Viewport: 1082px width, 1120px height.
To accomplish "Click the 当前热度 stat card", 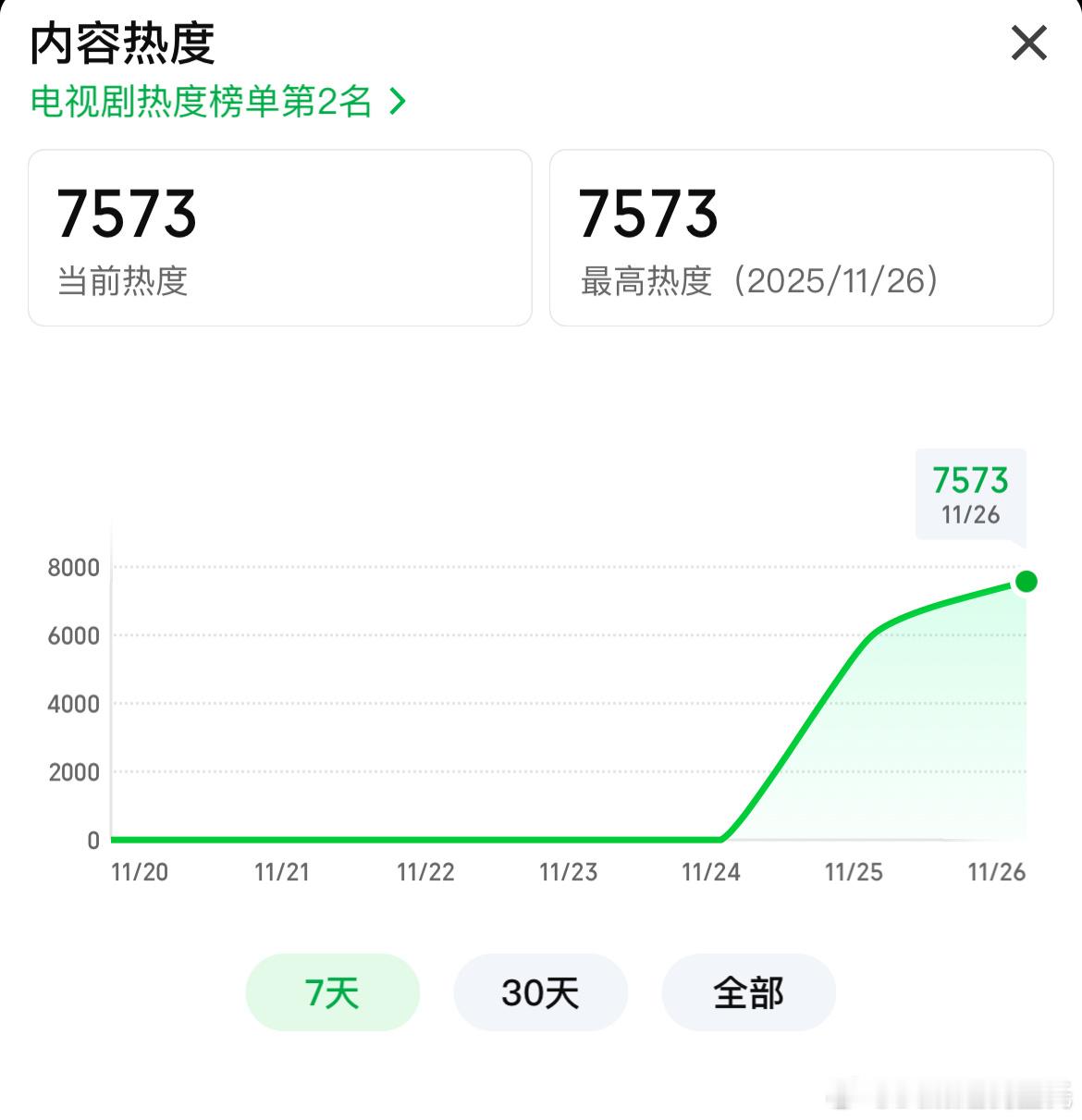I will (x=280, y=236).
